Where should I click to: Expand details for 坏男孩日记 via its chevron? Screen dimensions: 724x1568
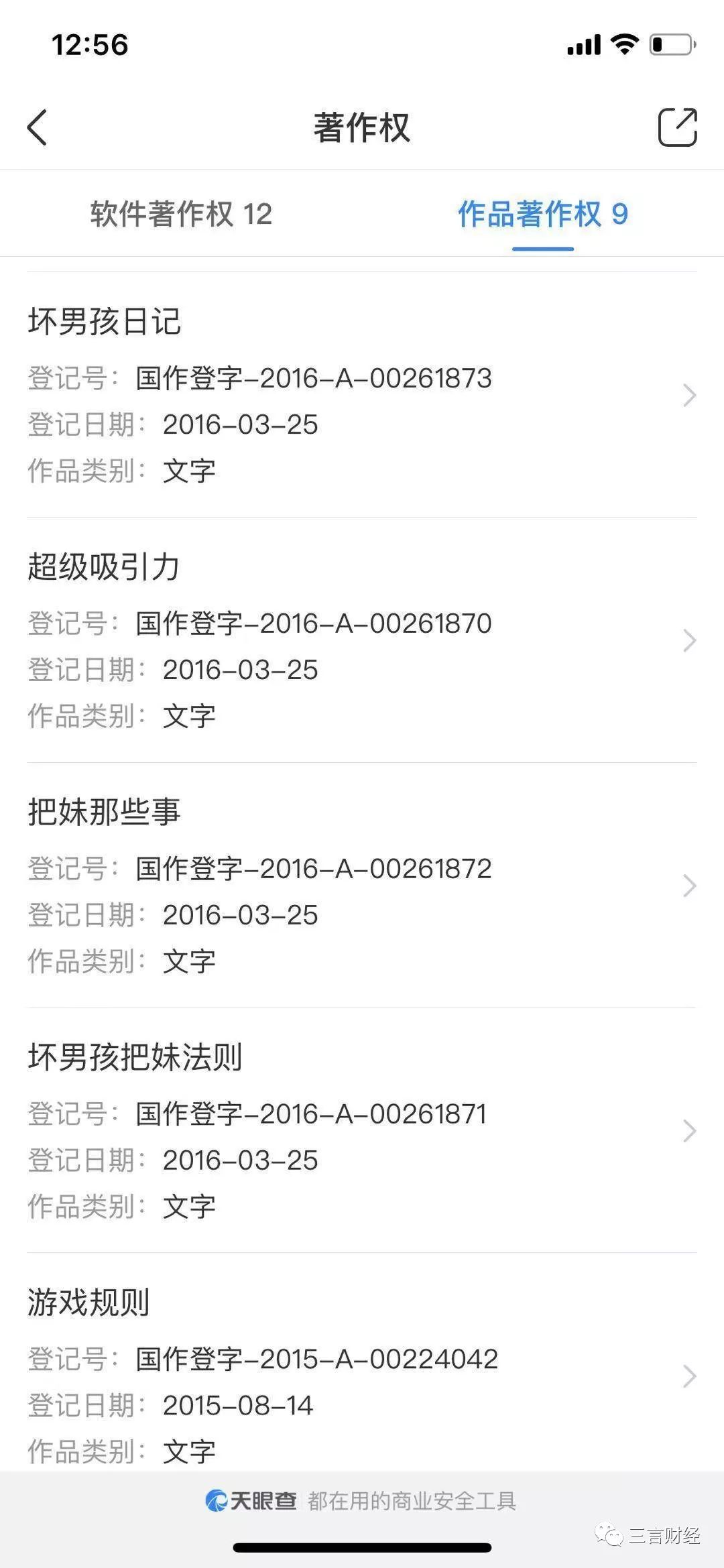(689, 396)
